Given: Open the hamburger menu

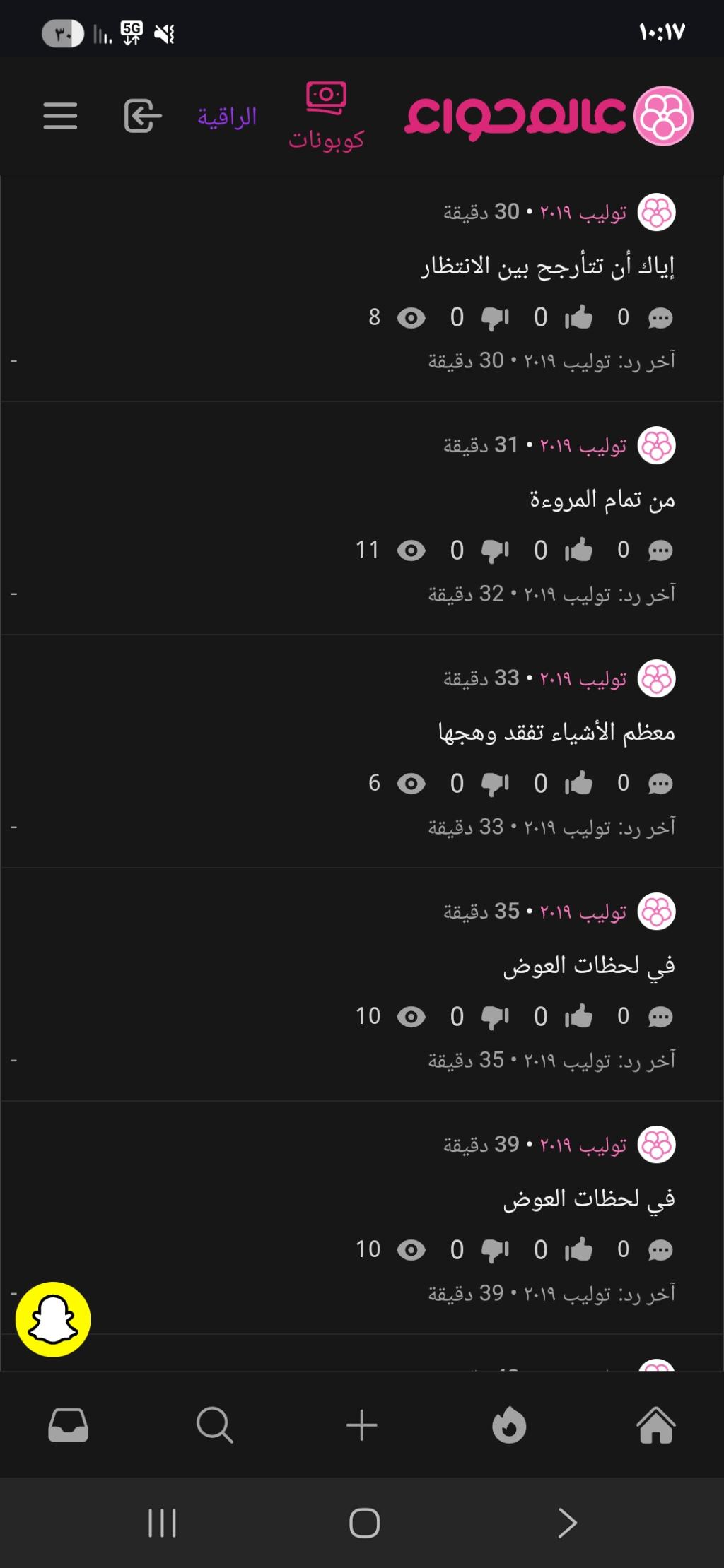Looking at the screenshot, I should [x=60, y=116].
